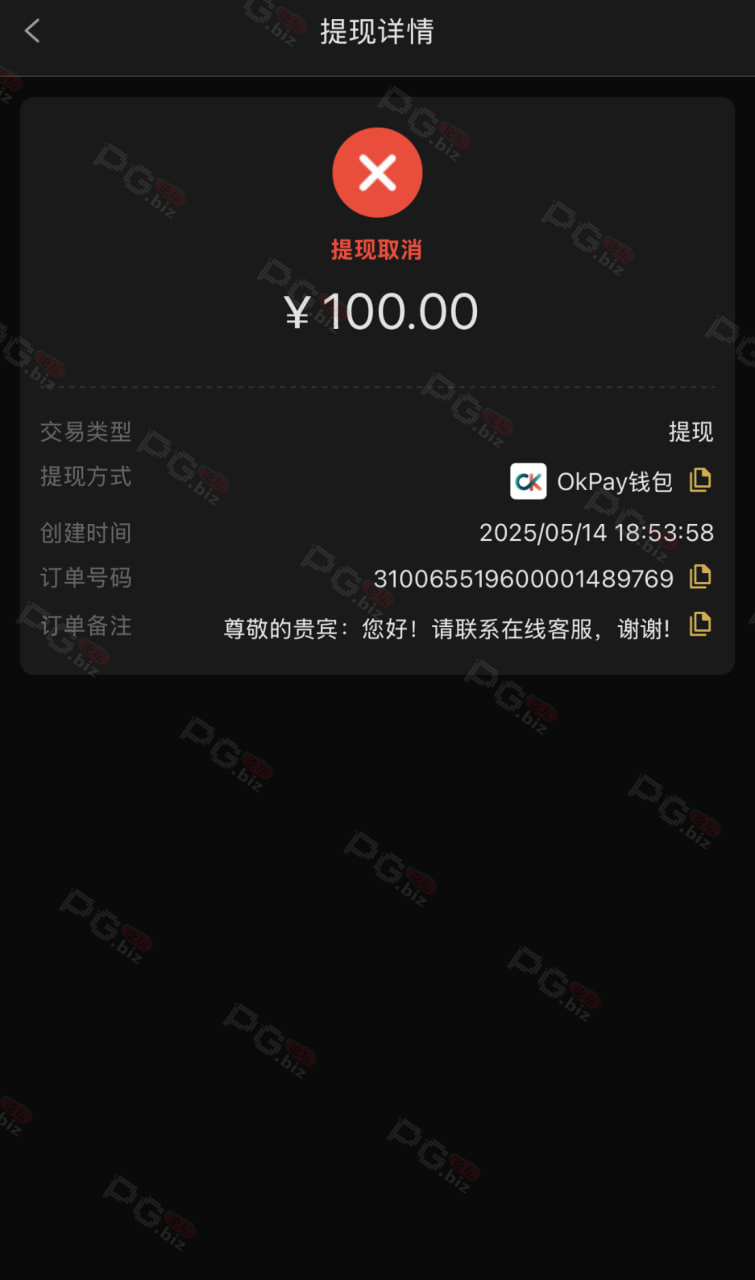Go back from withdrawal details page
This screenshot has height=1280, width=755.
(x=32, y=32)
